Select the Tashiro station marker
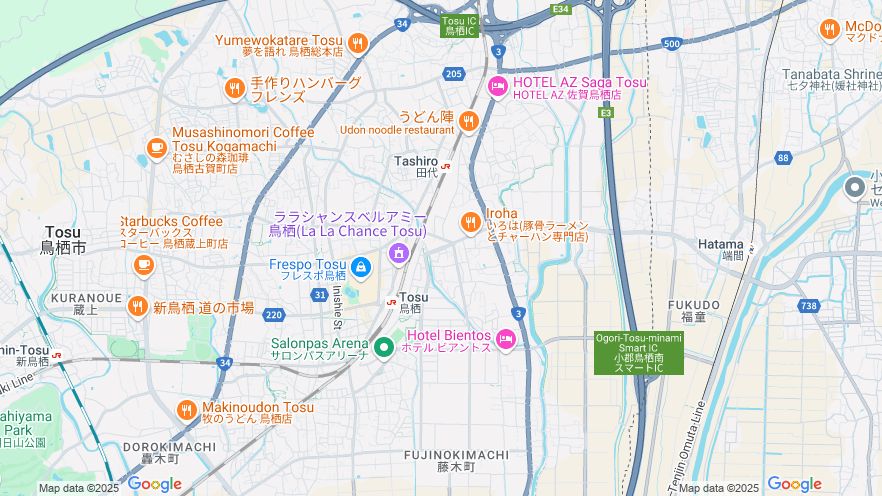 tap(446, 165)
